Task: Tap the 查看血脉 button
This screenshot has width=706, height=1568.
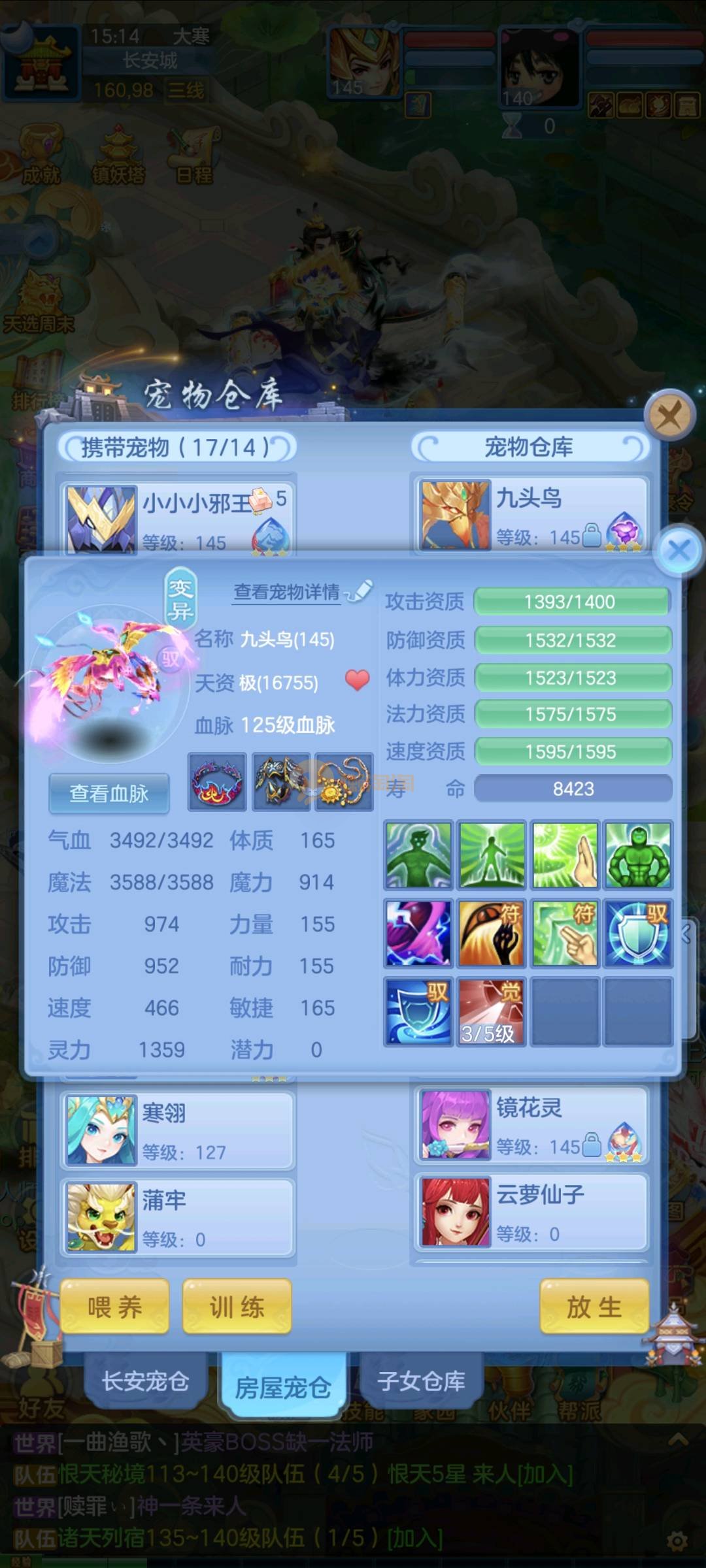Action: 109,793
